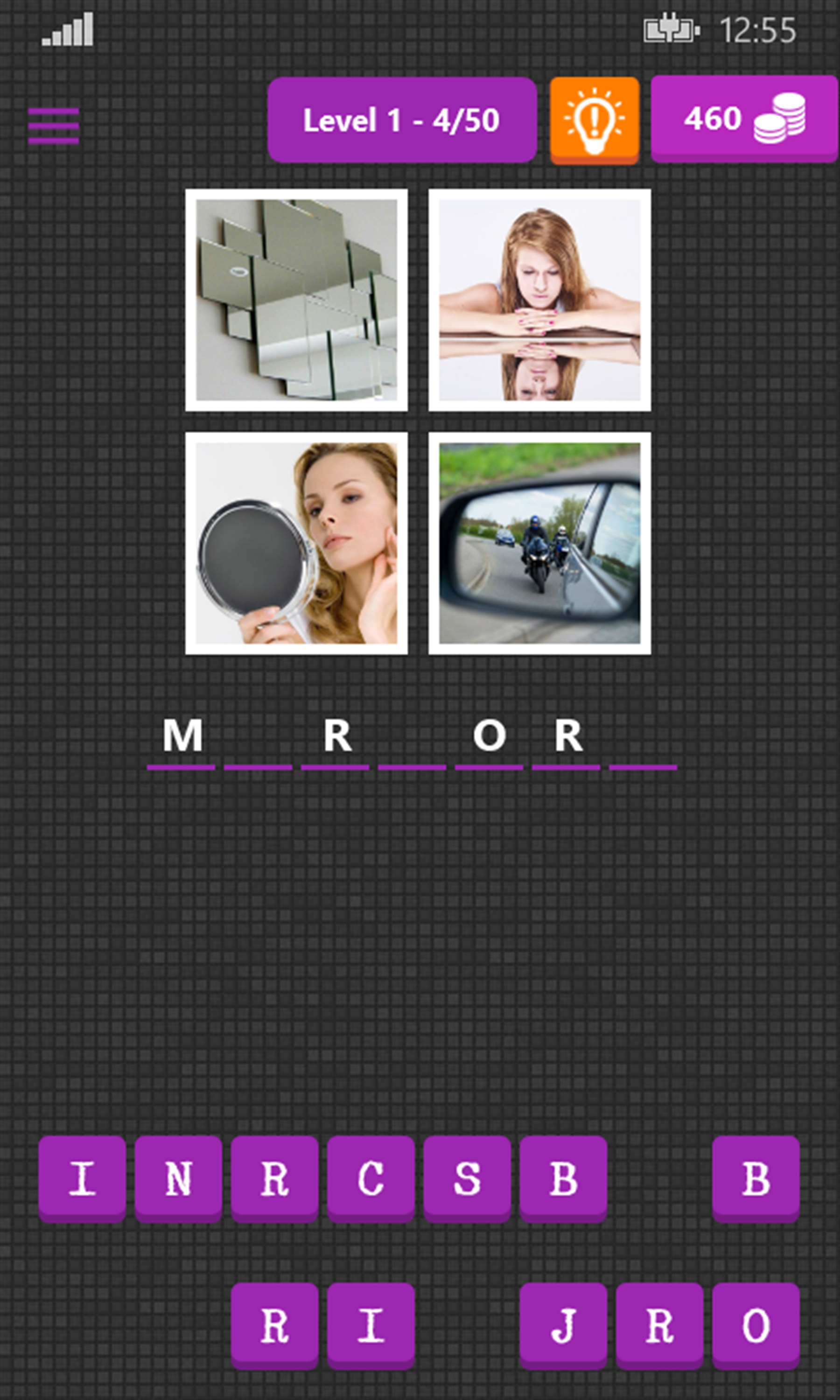
Task: Select the letter C tile
Action: click(x=371, y=1178)
